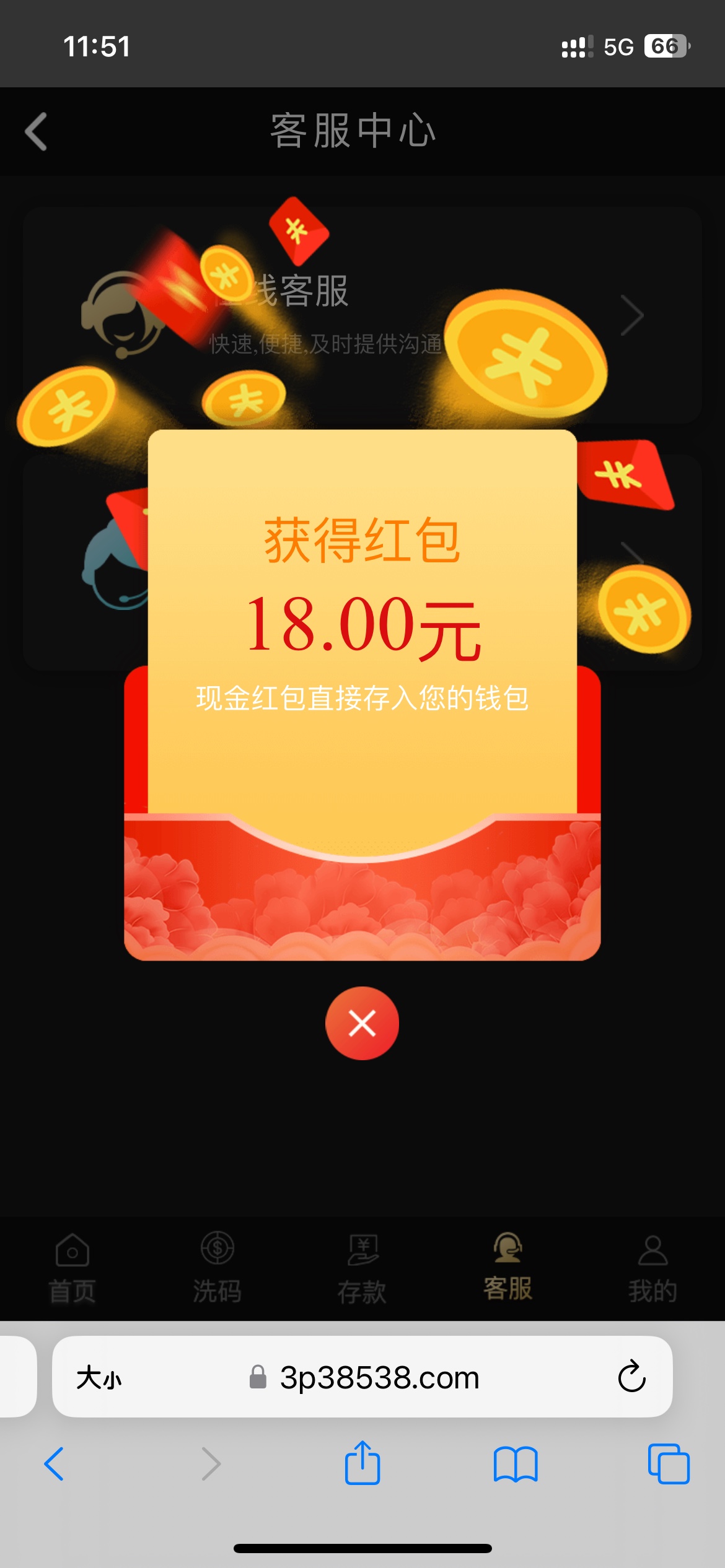Screen dimensions: 725x1568
Task: Tap the 存款 deposit icon
Action: pos(362,1252)
